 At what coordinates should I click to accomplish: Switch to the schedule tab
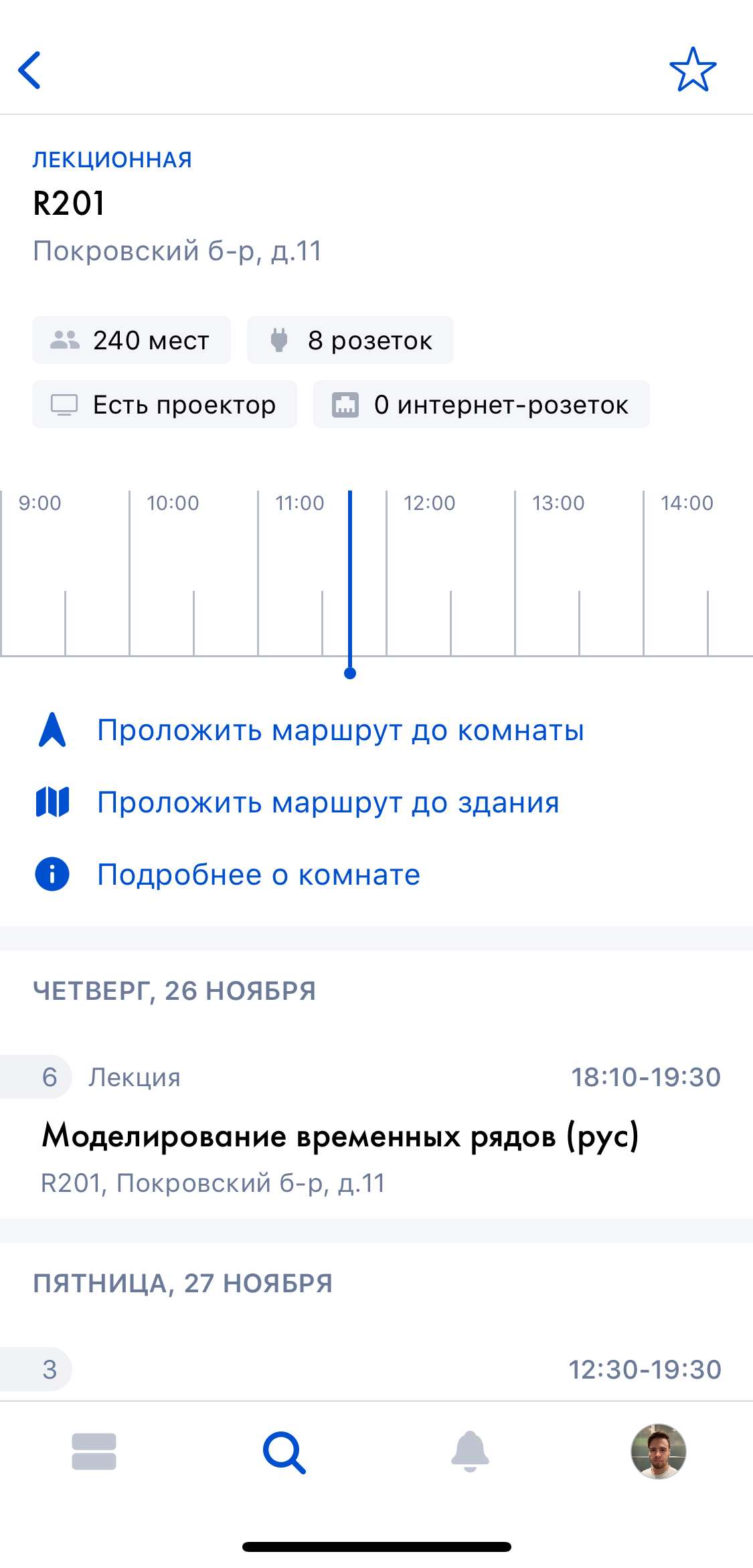[x=94, y=1452]
